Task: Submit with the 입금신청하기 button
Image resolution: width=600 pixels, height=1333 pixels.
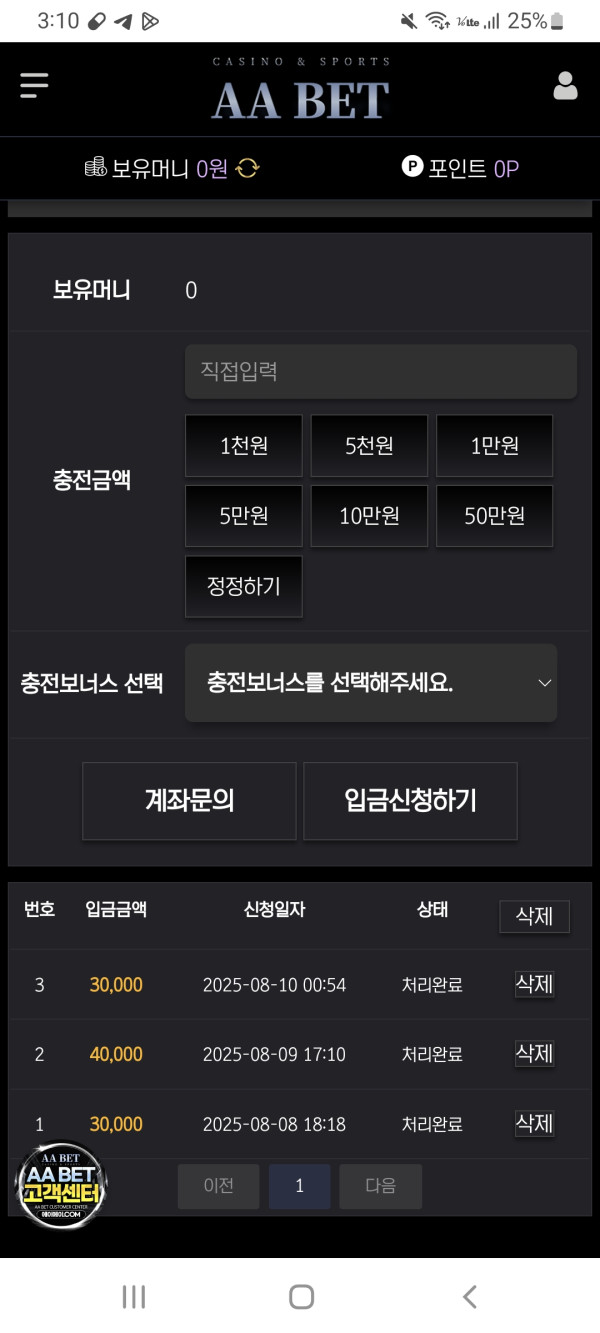Action: click(410, 801)
